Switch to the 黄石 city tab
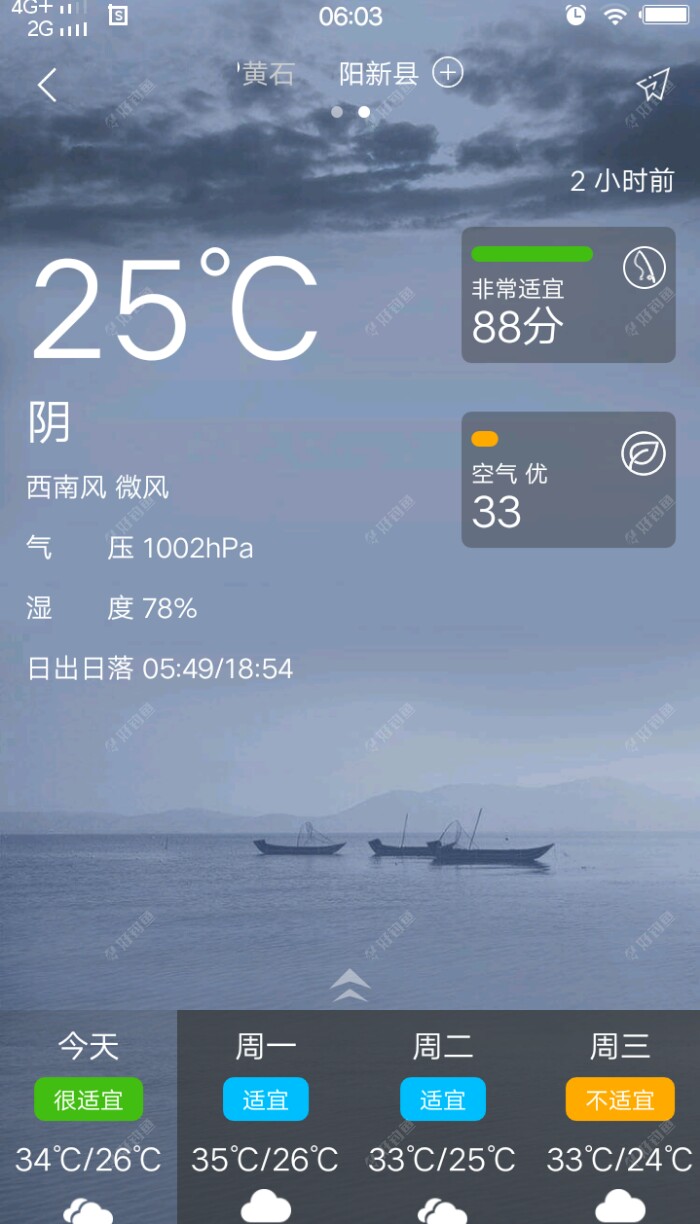700x1224 pixels. click(x=267, y=74)
